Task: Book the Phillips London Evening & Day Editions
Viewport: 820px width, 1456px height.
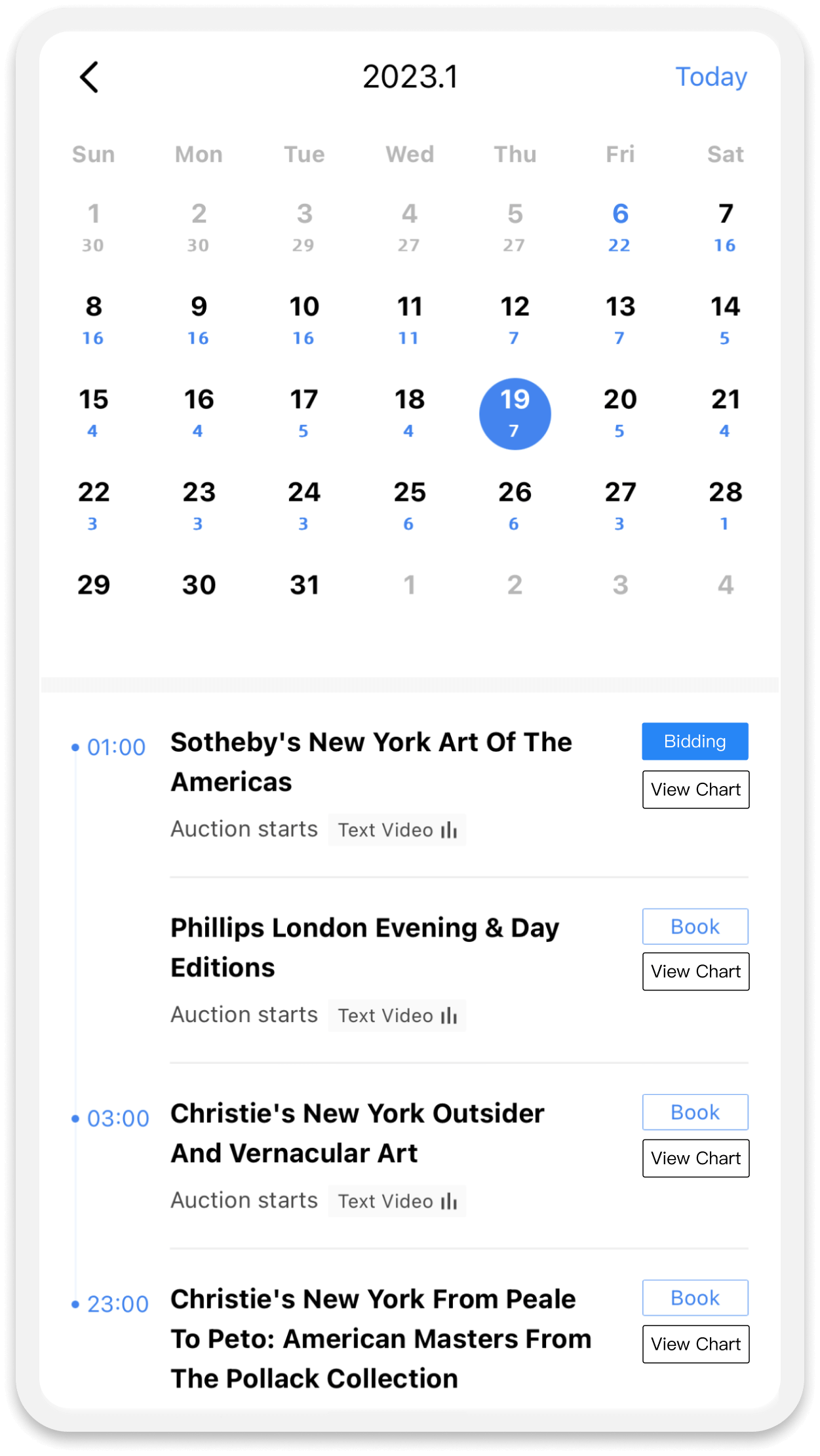Action: (695, 926)
